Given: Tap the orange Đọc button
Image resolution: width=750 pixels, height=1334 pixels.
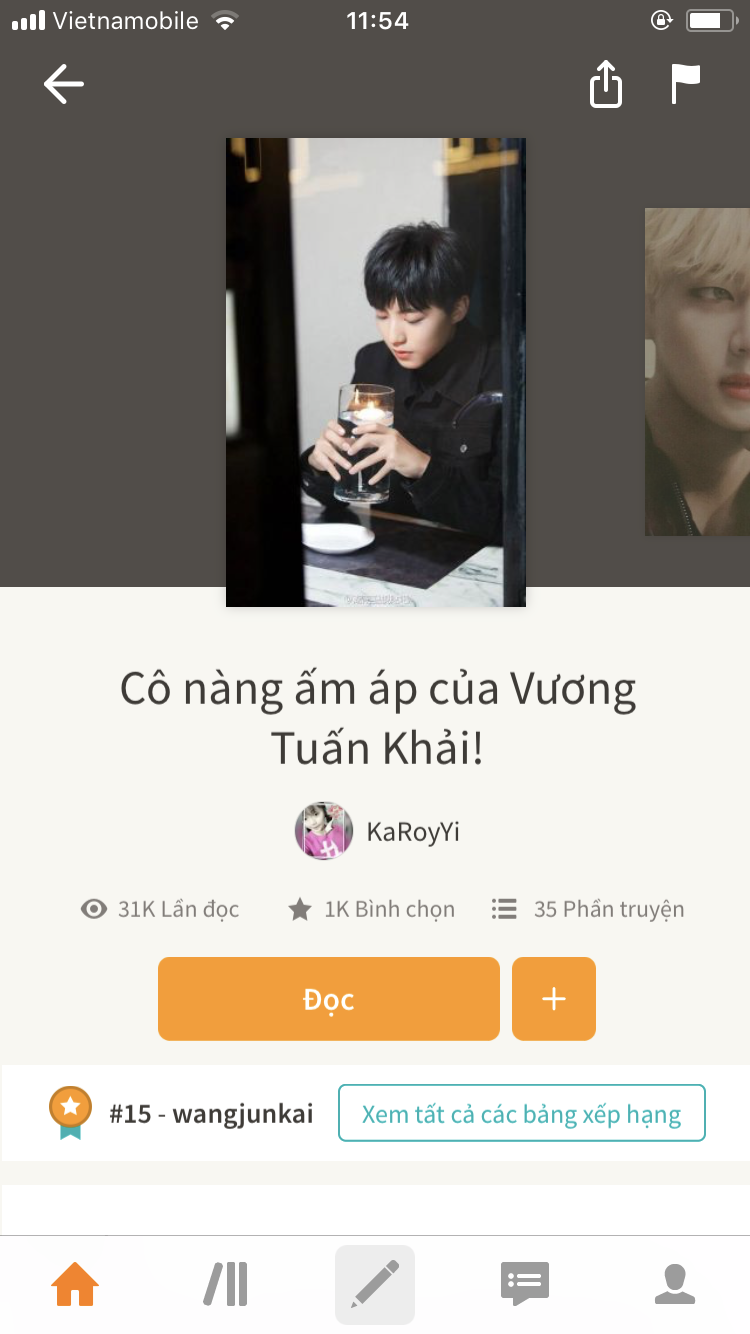Looking at the screenshot, I should pos(328,999).
